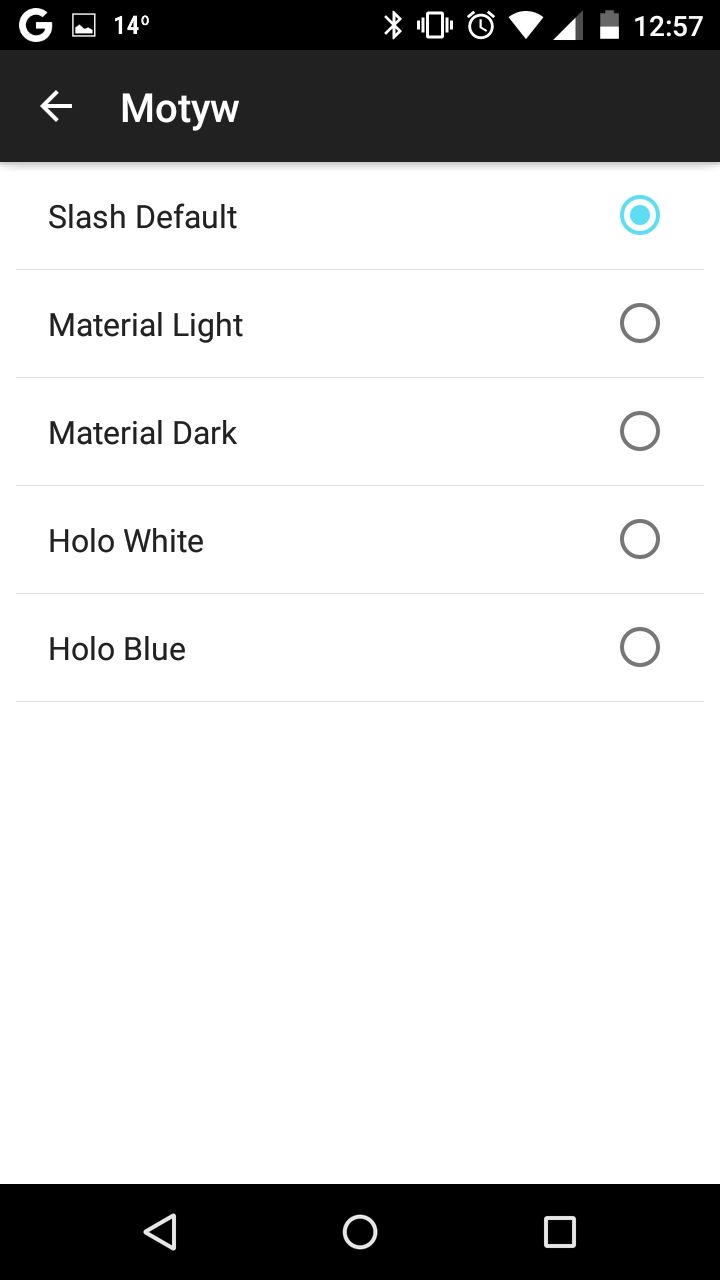Go back from the Motyw screen
The image size is (720, 1280).
56,106
